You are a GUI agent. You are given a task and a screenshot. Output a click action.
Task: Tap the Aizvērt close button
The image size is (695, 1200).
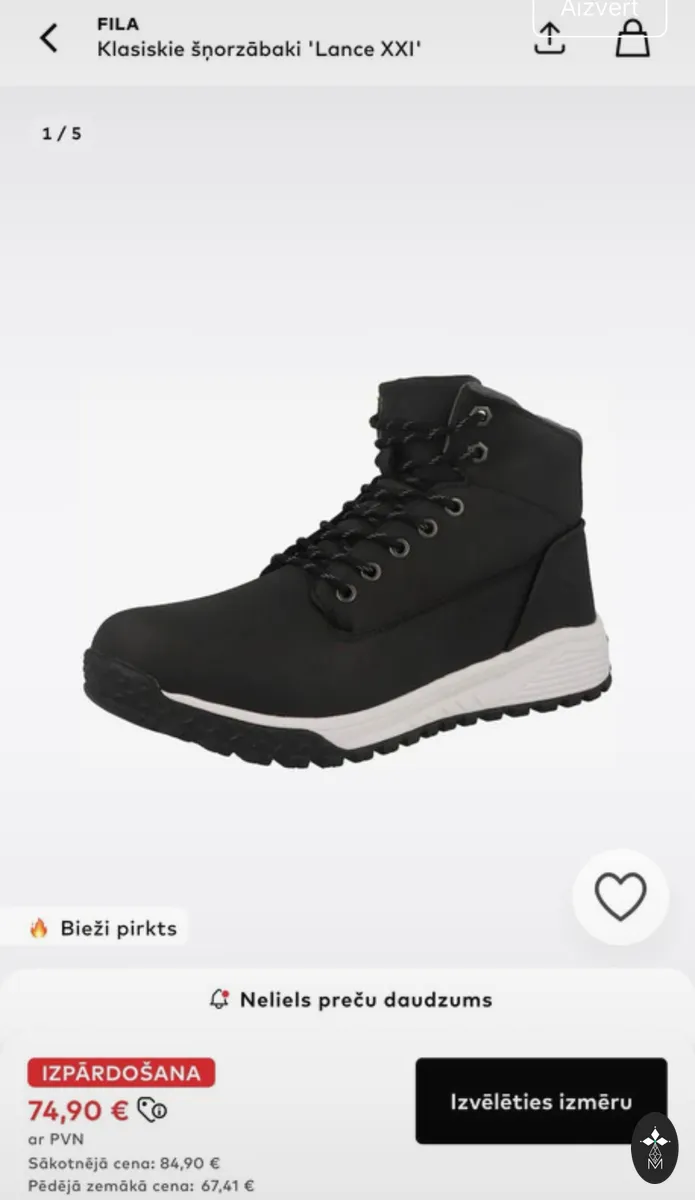pos(600,12)
